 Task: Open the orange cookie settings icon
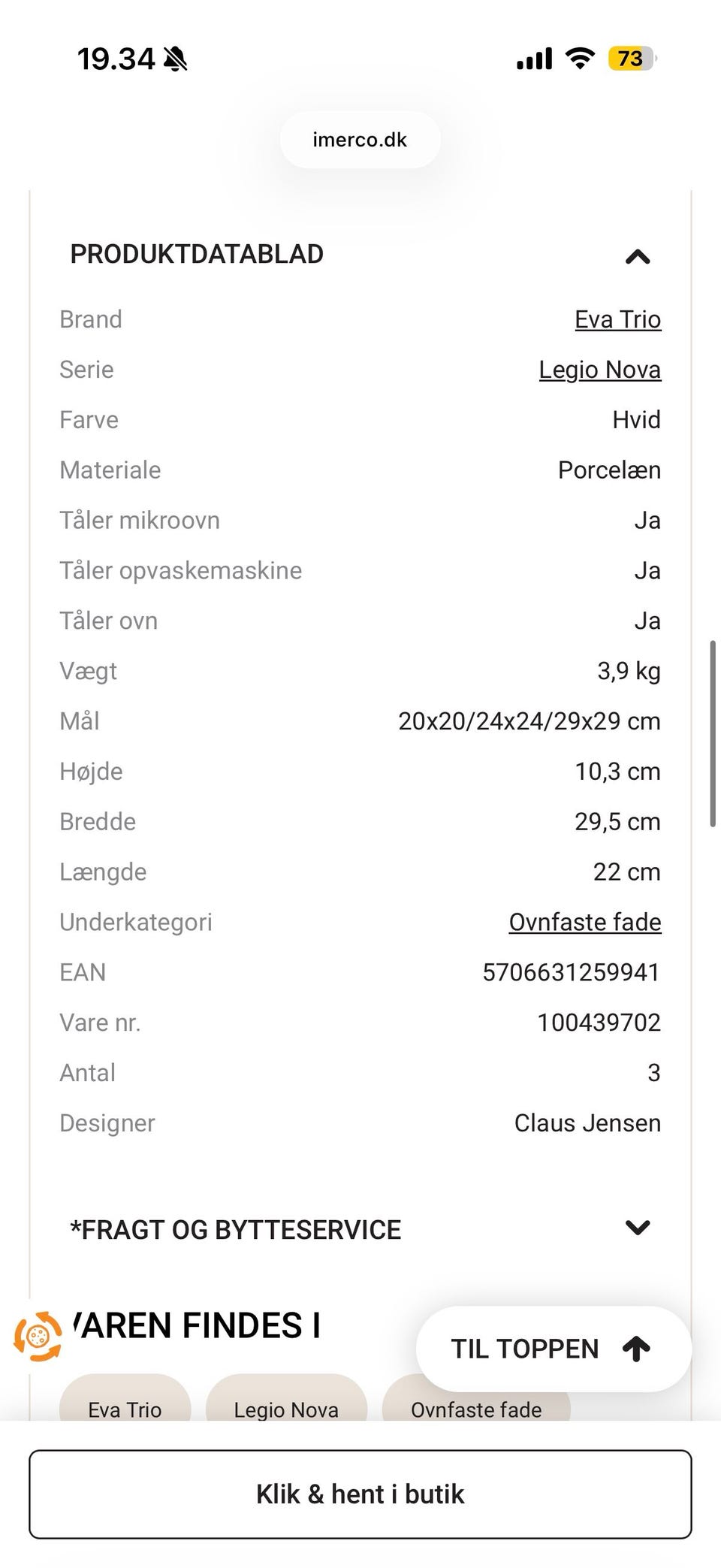[x=38, y=1336]
